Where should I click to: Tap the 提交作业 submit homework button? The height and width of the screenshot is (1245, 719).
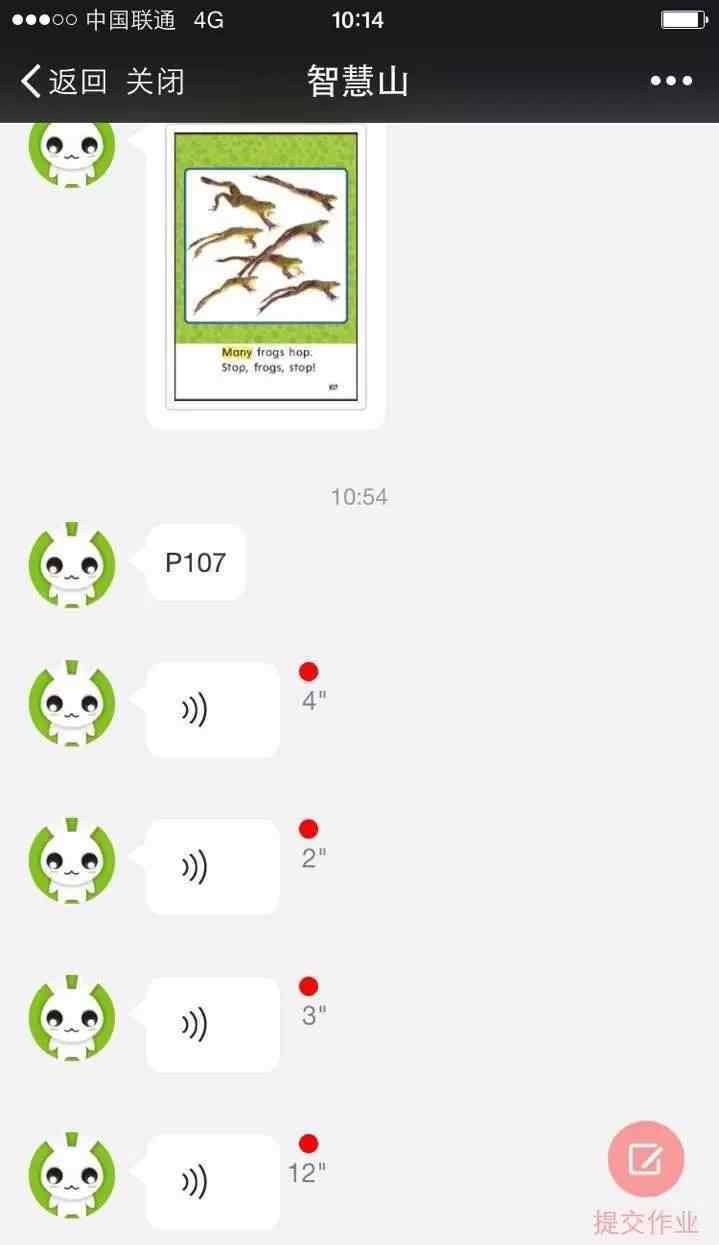coord(646,1177)
